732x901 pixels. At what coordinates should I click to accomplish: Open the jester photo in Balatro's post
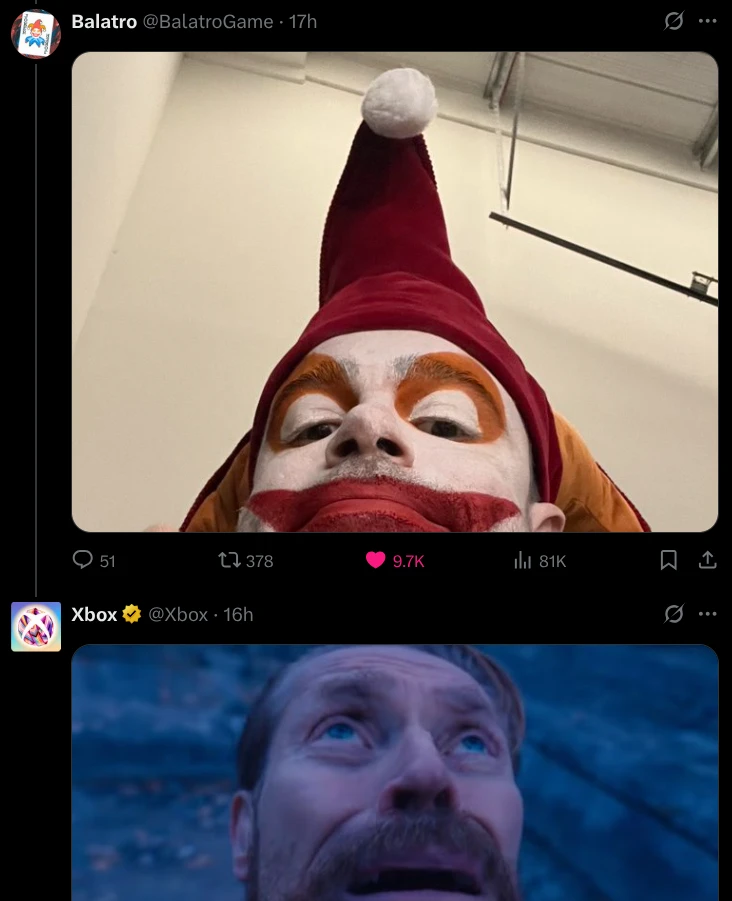(x=395, y=291)
